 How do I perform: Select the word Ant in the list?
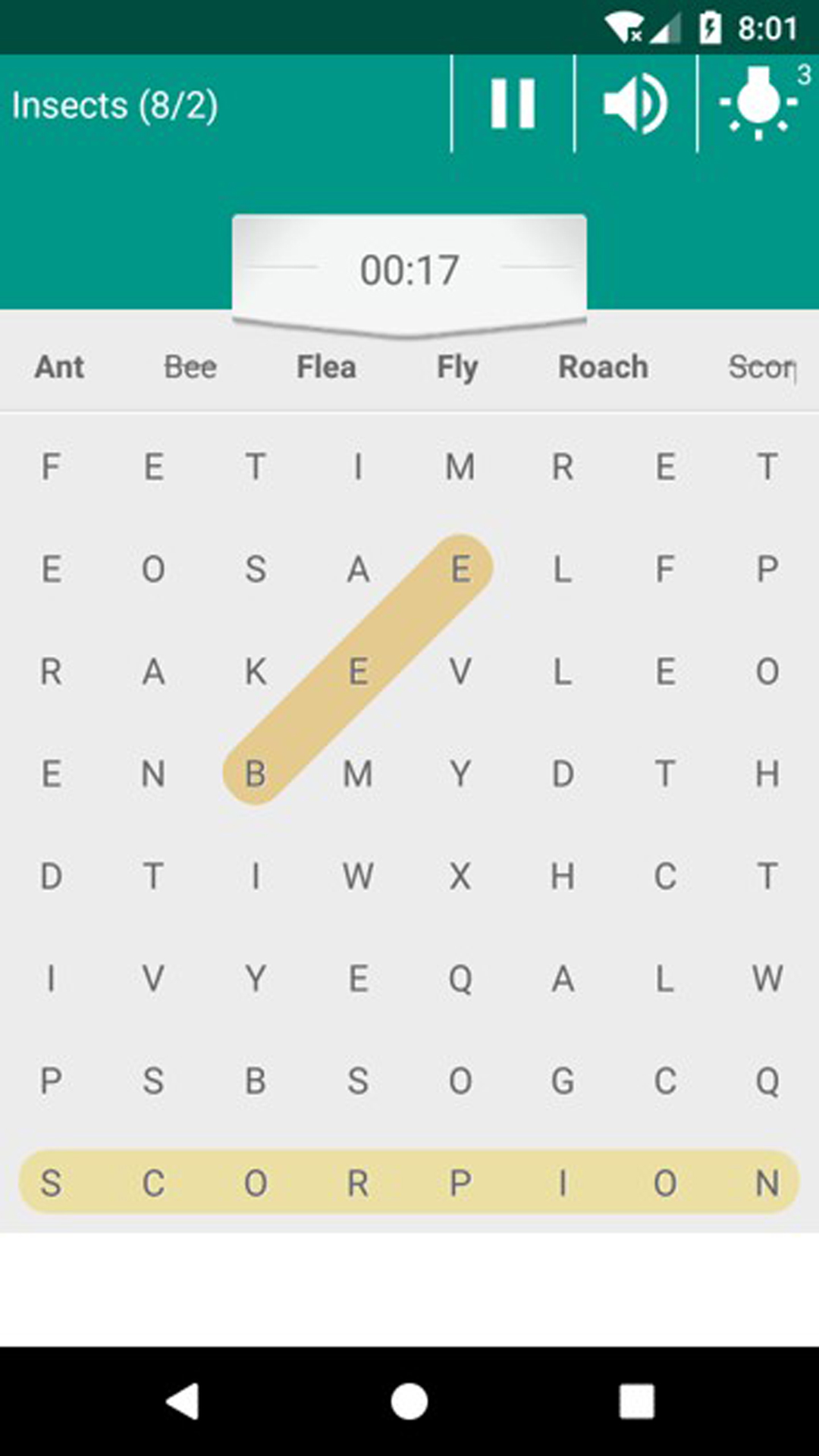[x=59, y=367]
